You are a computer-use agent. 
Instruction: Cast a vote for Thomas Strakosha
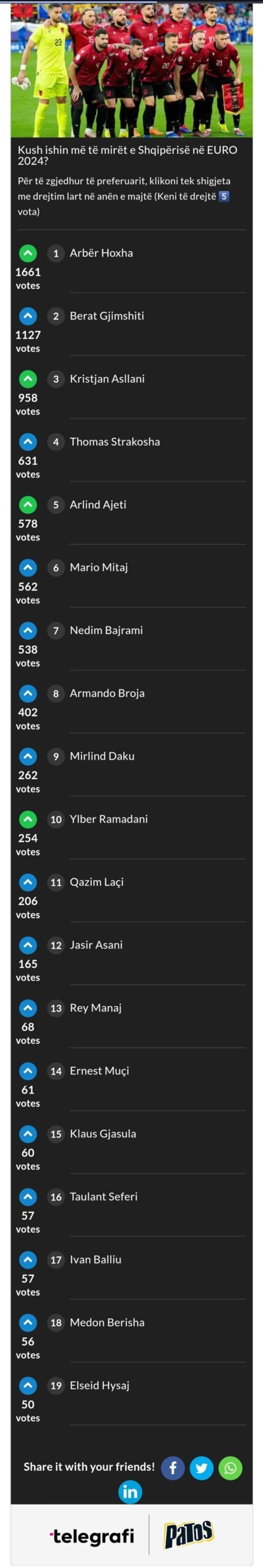coord(28,442)
